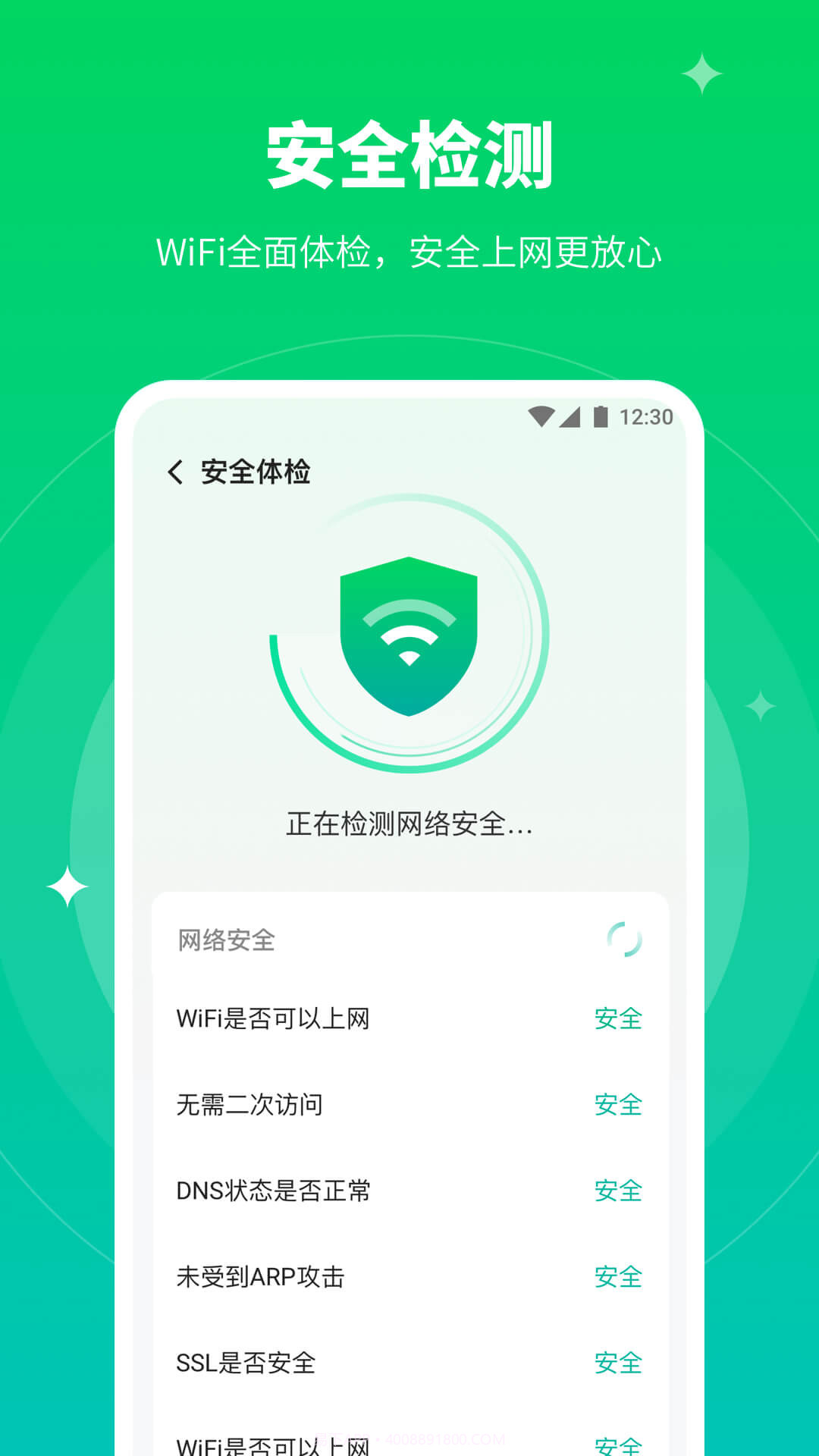Image resolution: width=819 pixels, height=1456 pixels.
Task: Click the back arrow next to 安全体检
Action: coord(173,470)
